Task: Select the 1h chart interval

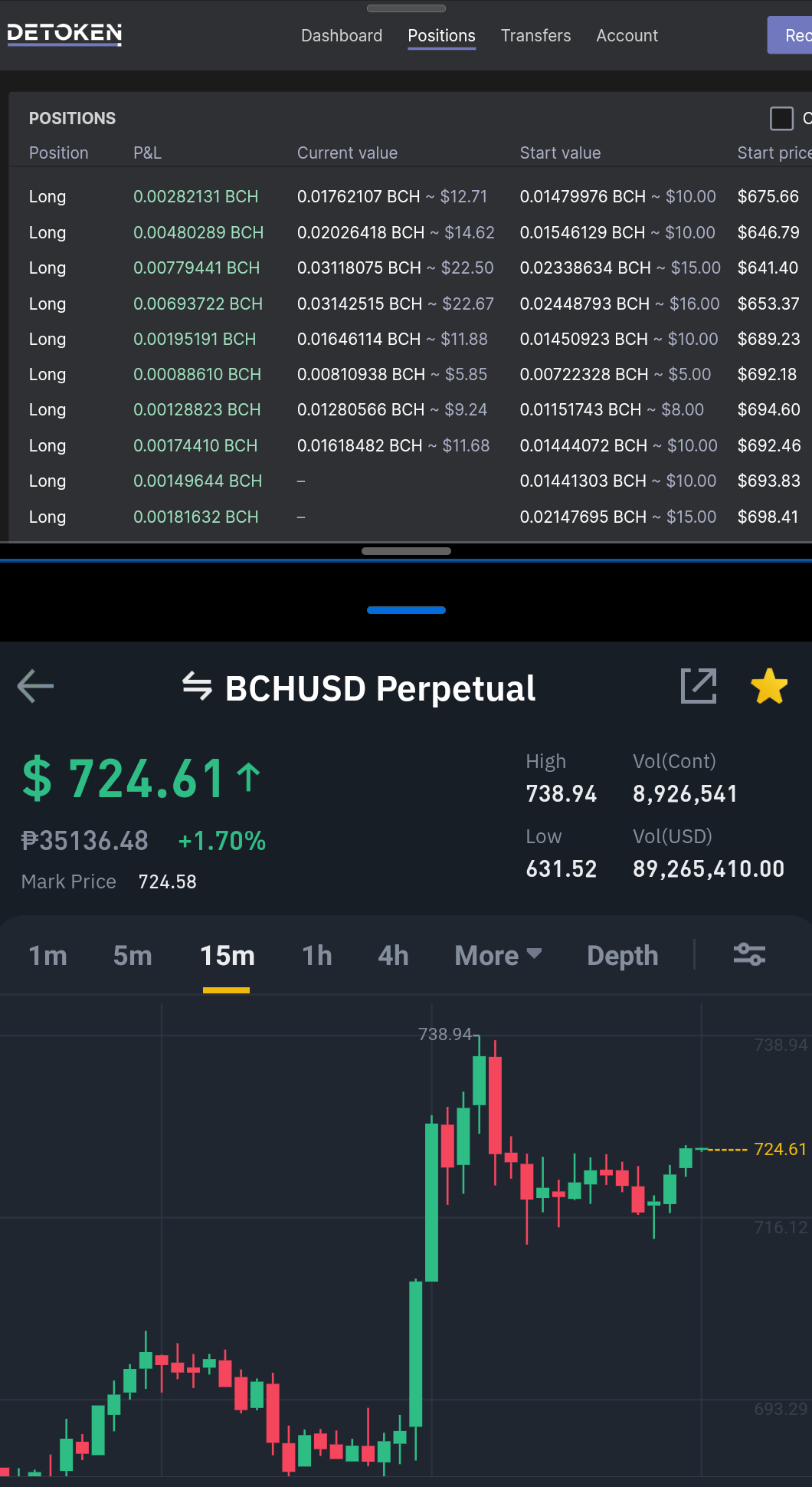Action: 316,956
